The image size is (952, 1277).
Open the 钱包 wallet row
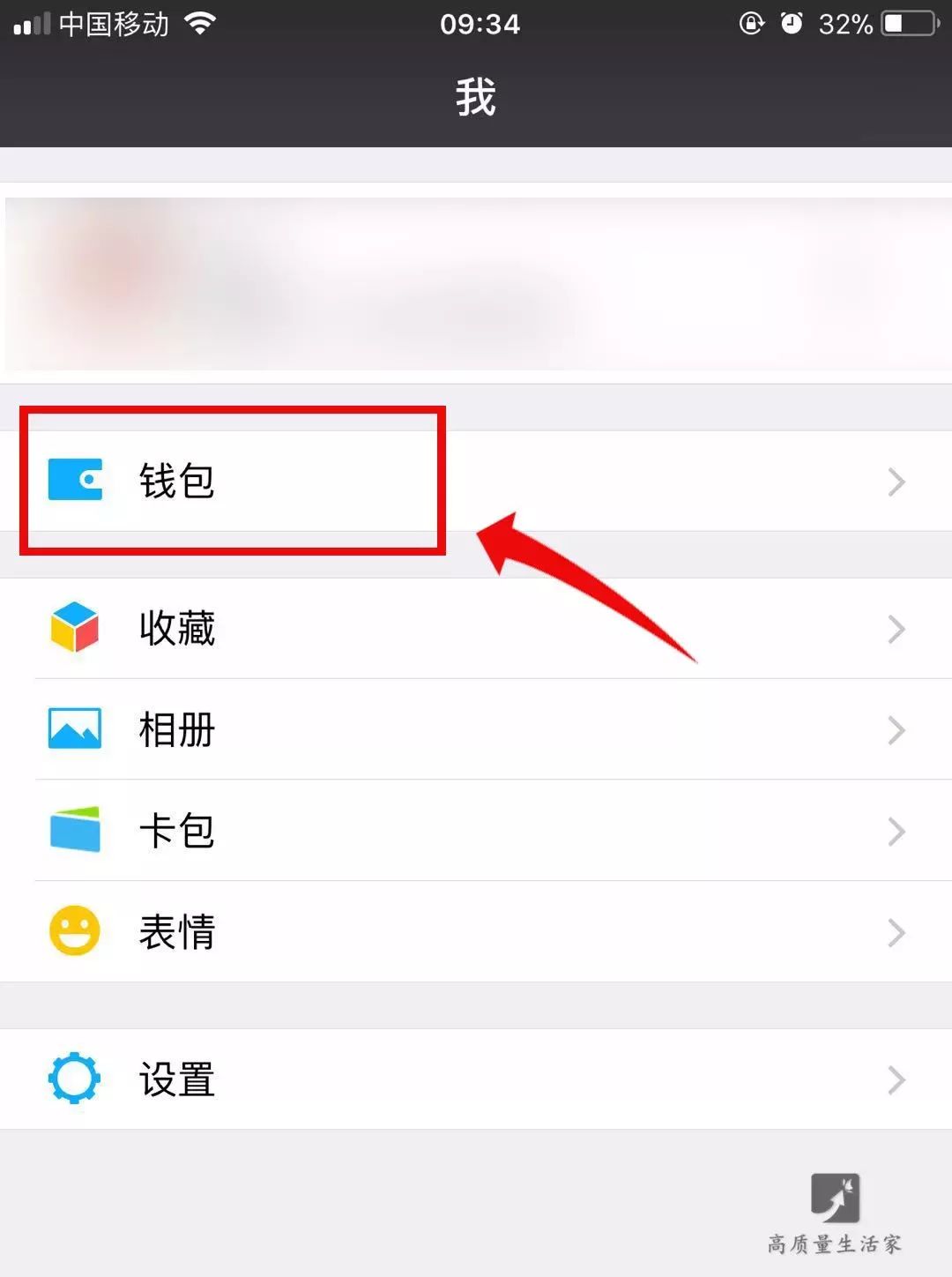pyautogui.click(x=476, y=481)
